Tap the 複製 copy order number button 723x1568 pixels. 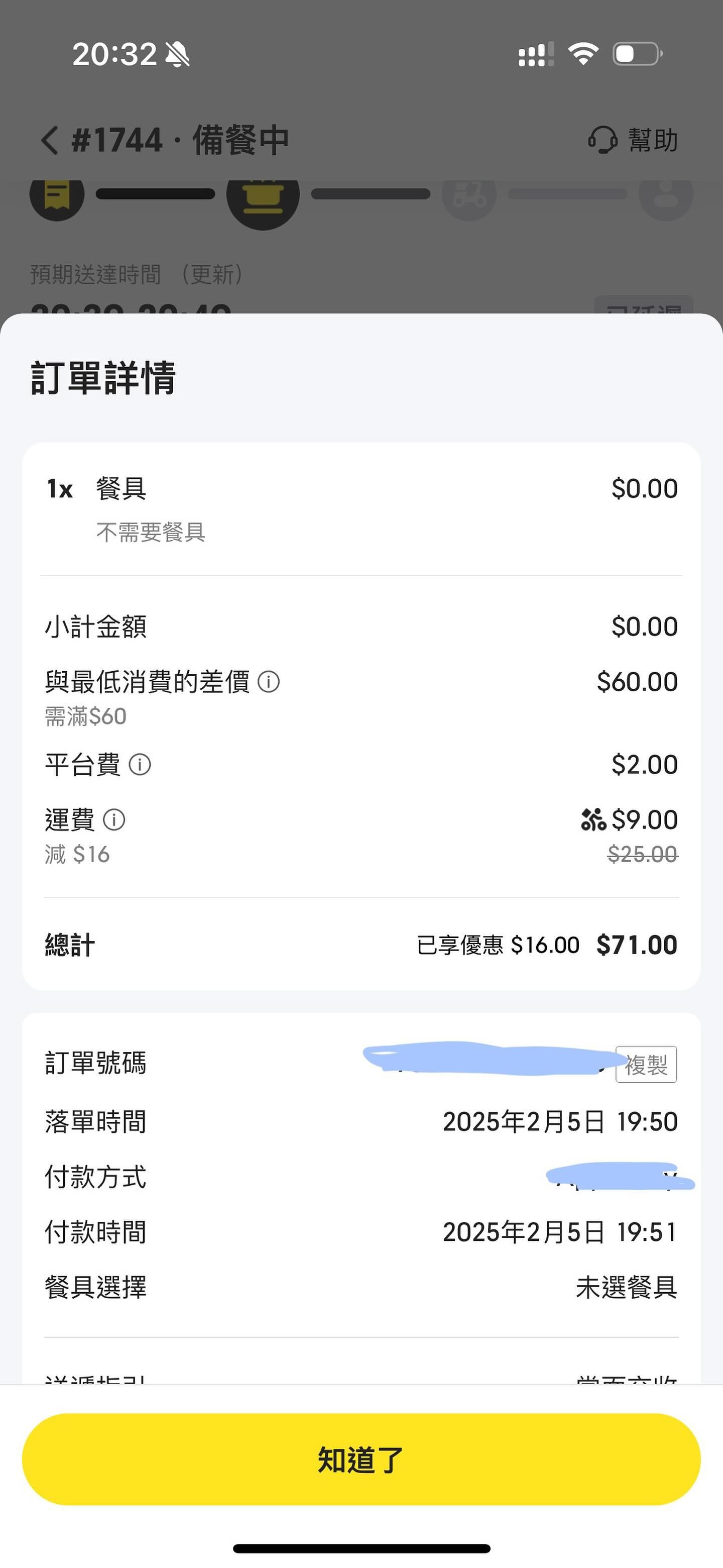[x=646, y=1064]
